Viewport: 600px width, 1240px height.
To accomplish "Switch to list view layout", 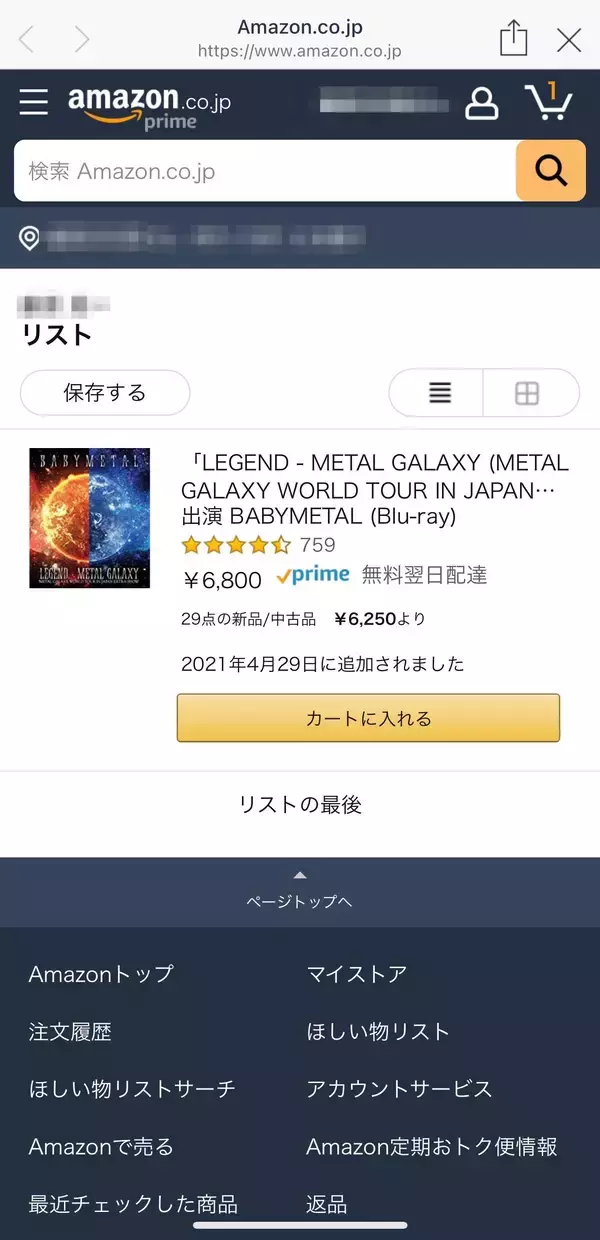I will pyautogui.click(x=439, y=393).
